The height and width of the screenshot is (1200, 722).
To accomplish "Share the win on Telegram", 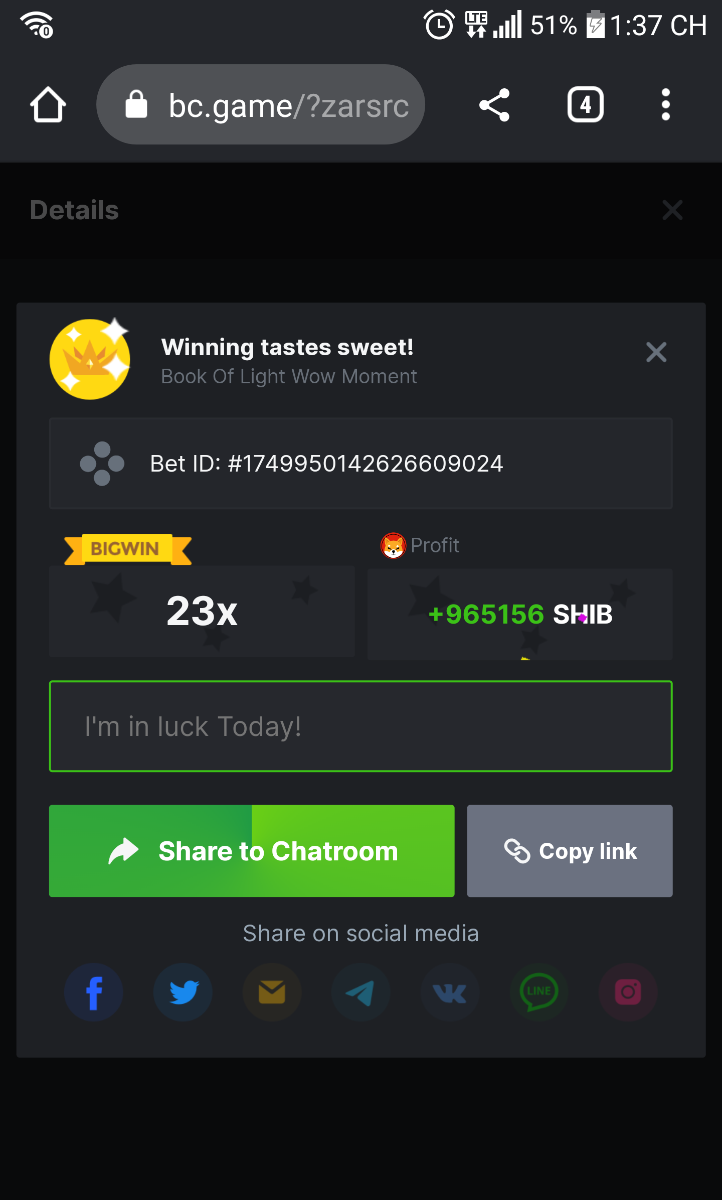I will coord(360,993).
